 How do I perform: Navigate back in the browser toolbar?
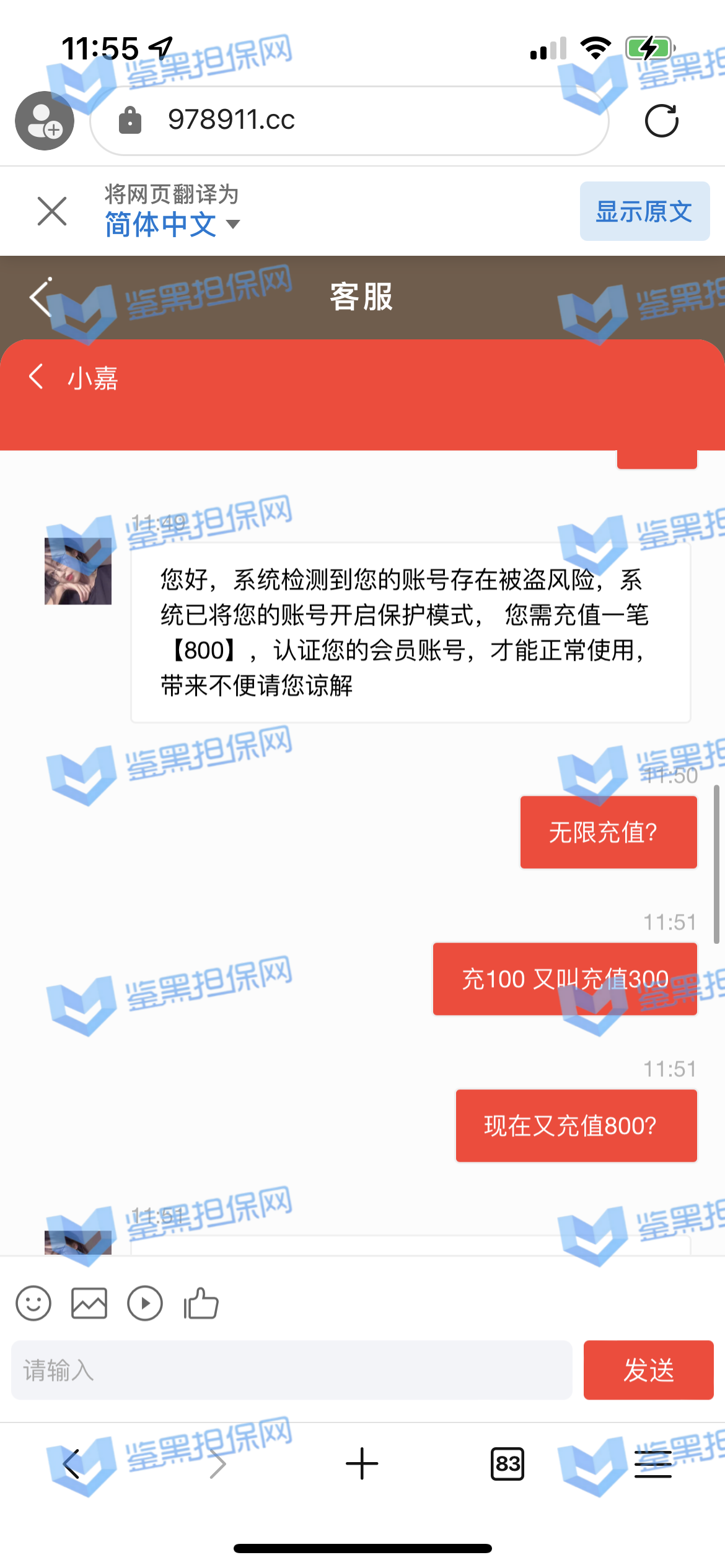point(72,1464)
